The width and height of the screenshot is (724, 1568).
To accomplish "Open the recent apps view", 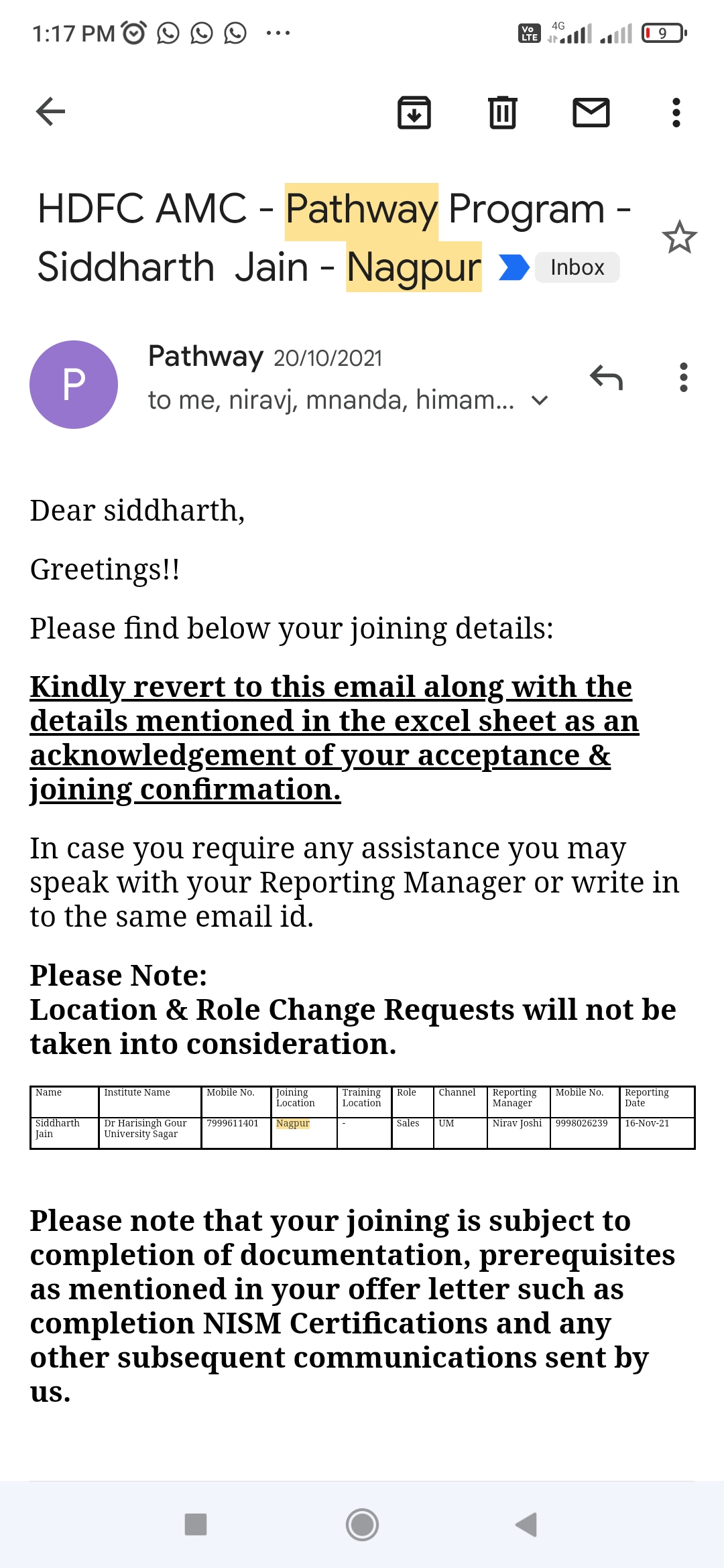I will click(x=196, y=1524).
